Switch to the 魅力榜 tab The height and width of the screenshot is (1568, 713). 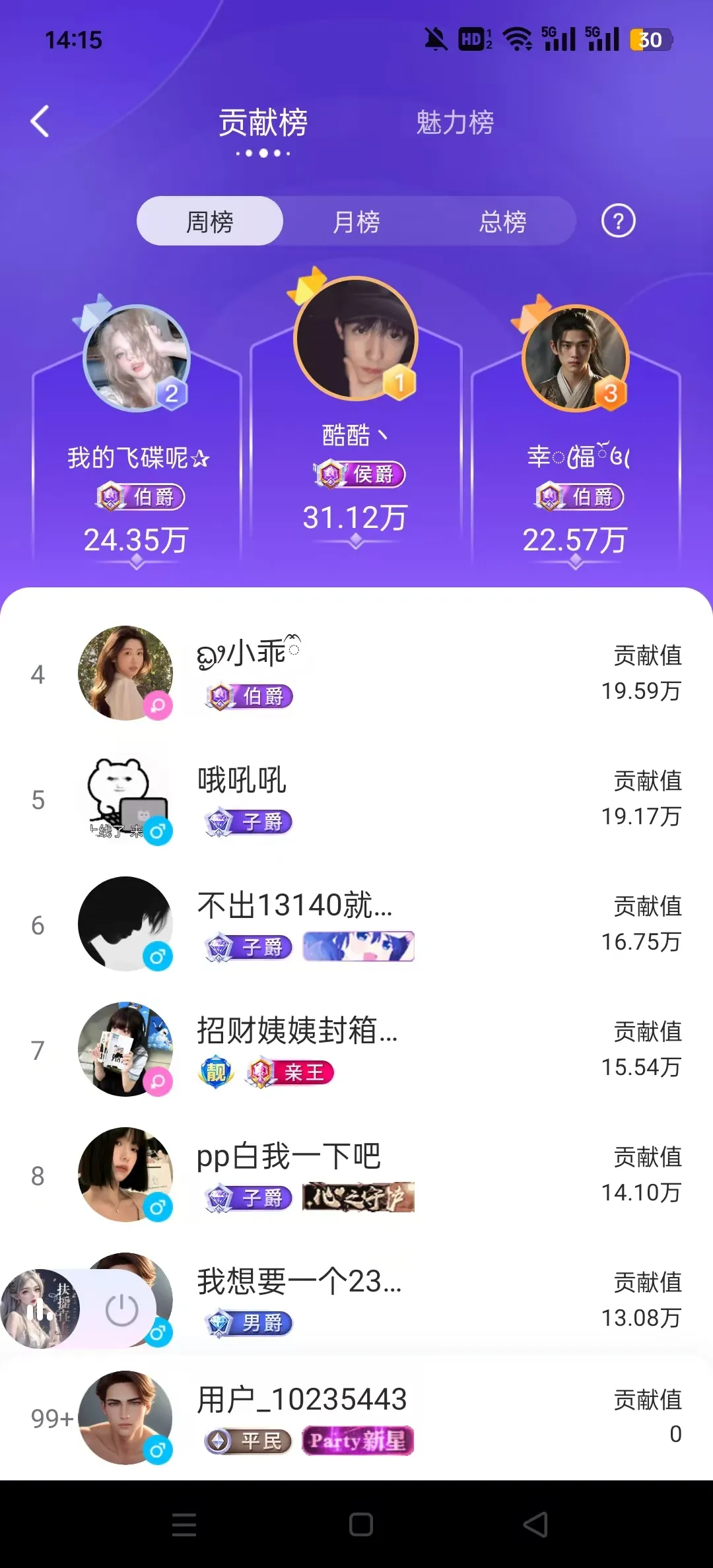coord(455,123)
